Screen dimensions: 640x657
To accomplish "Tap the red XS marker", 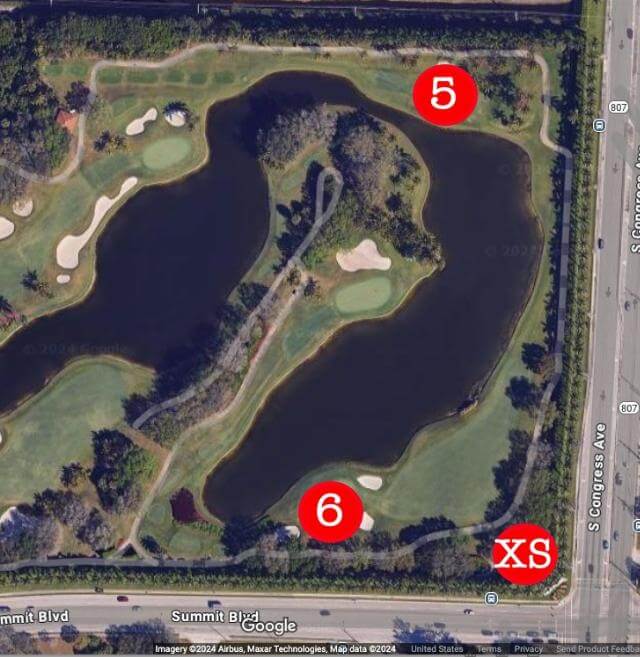I will click(x=524, y=553).
